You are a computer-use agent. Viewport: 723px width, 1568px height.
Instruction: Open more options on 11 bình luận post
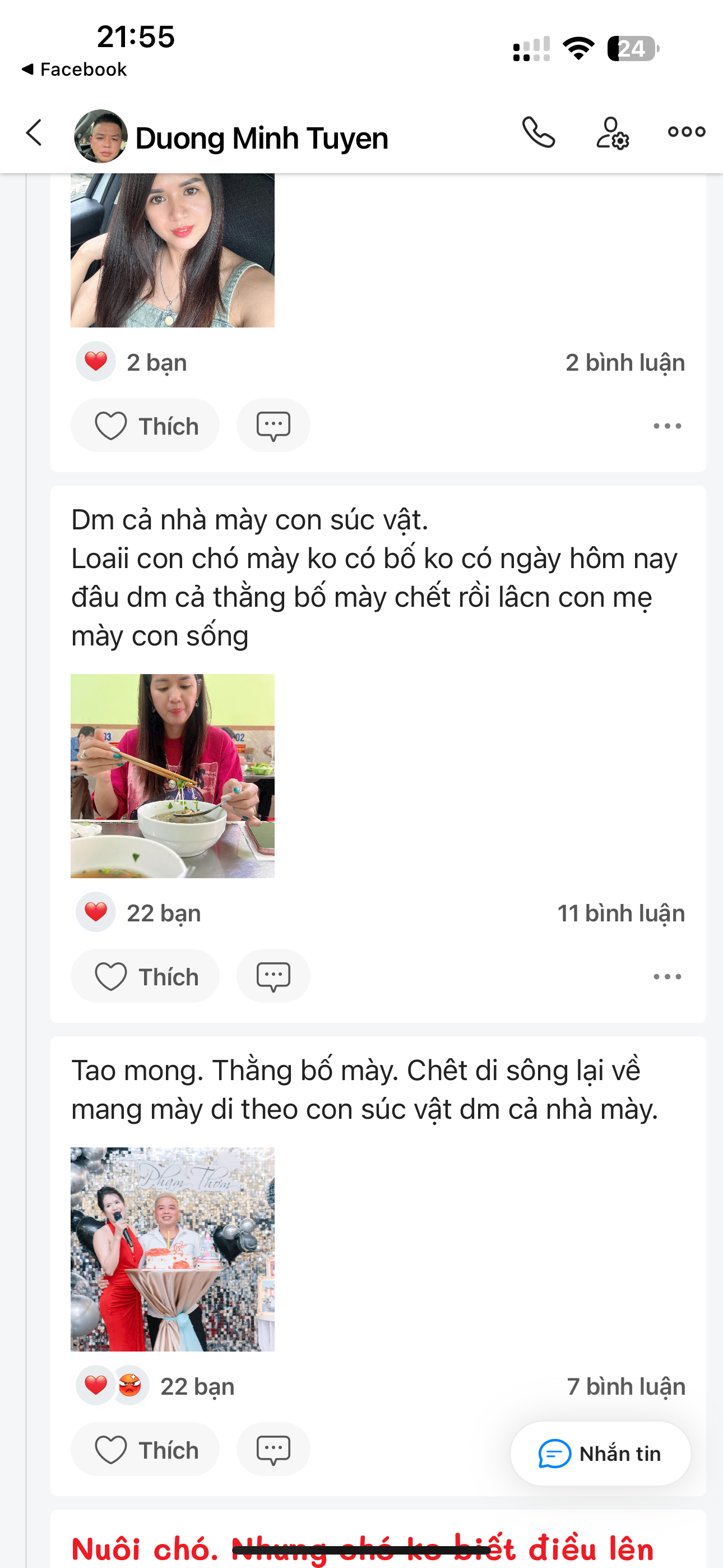click(x=667, y=976)
